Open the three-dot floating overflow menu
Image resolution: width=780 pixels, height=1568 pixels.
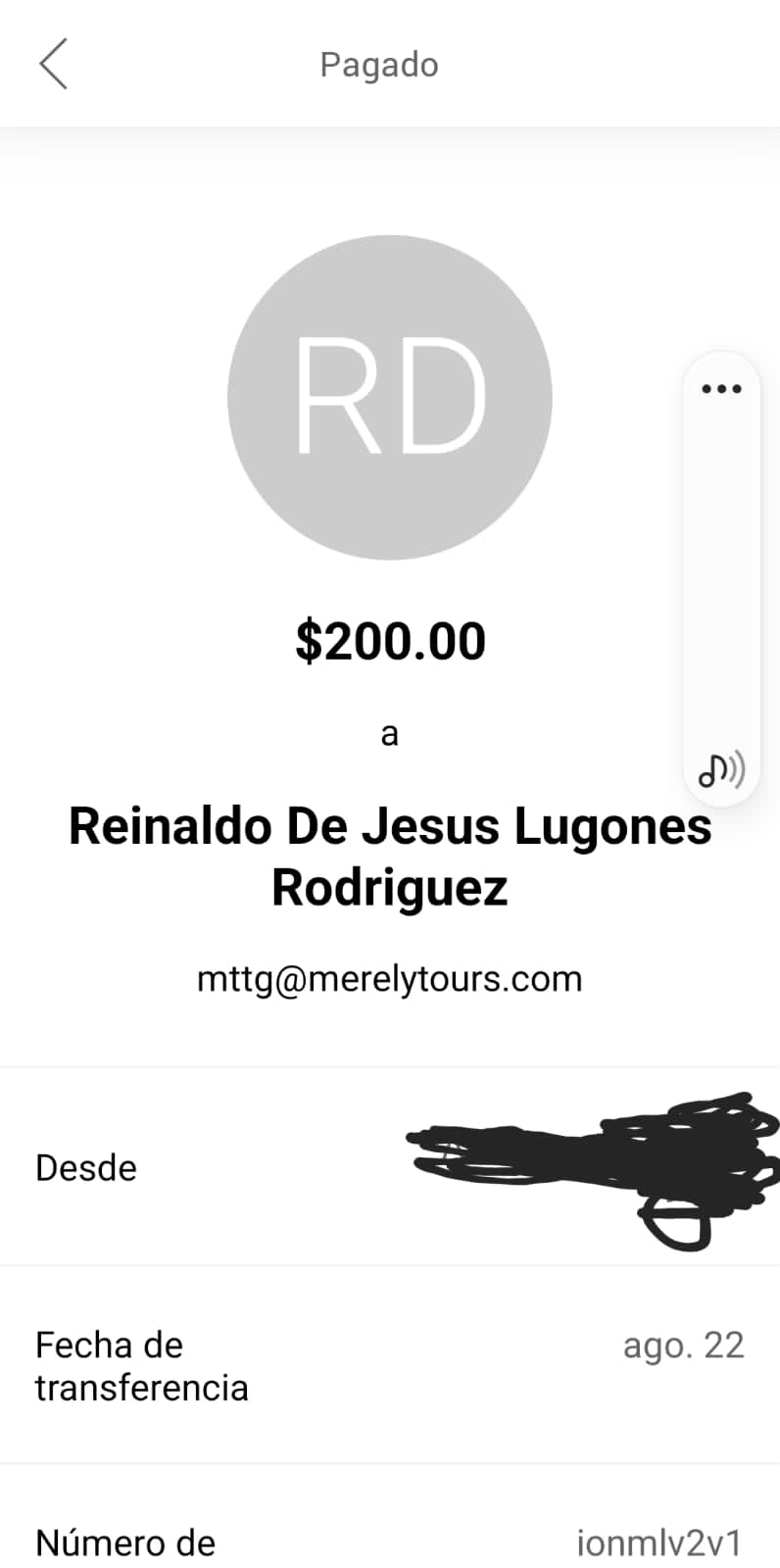pyautogui.click(x=721, y=389)
